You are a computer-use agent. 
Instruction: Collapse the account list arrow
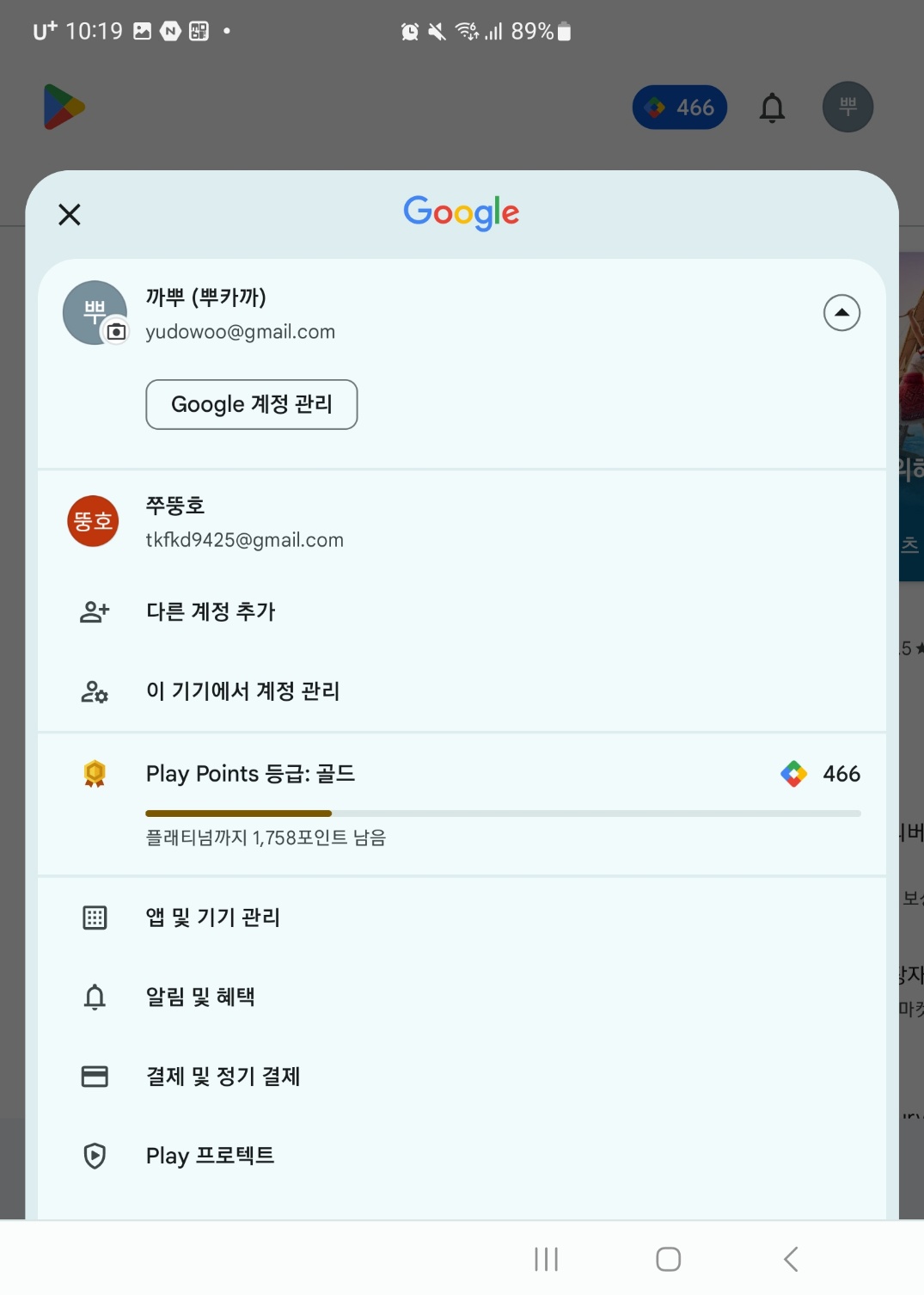coord(841,313)
